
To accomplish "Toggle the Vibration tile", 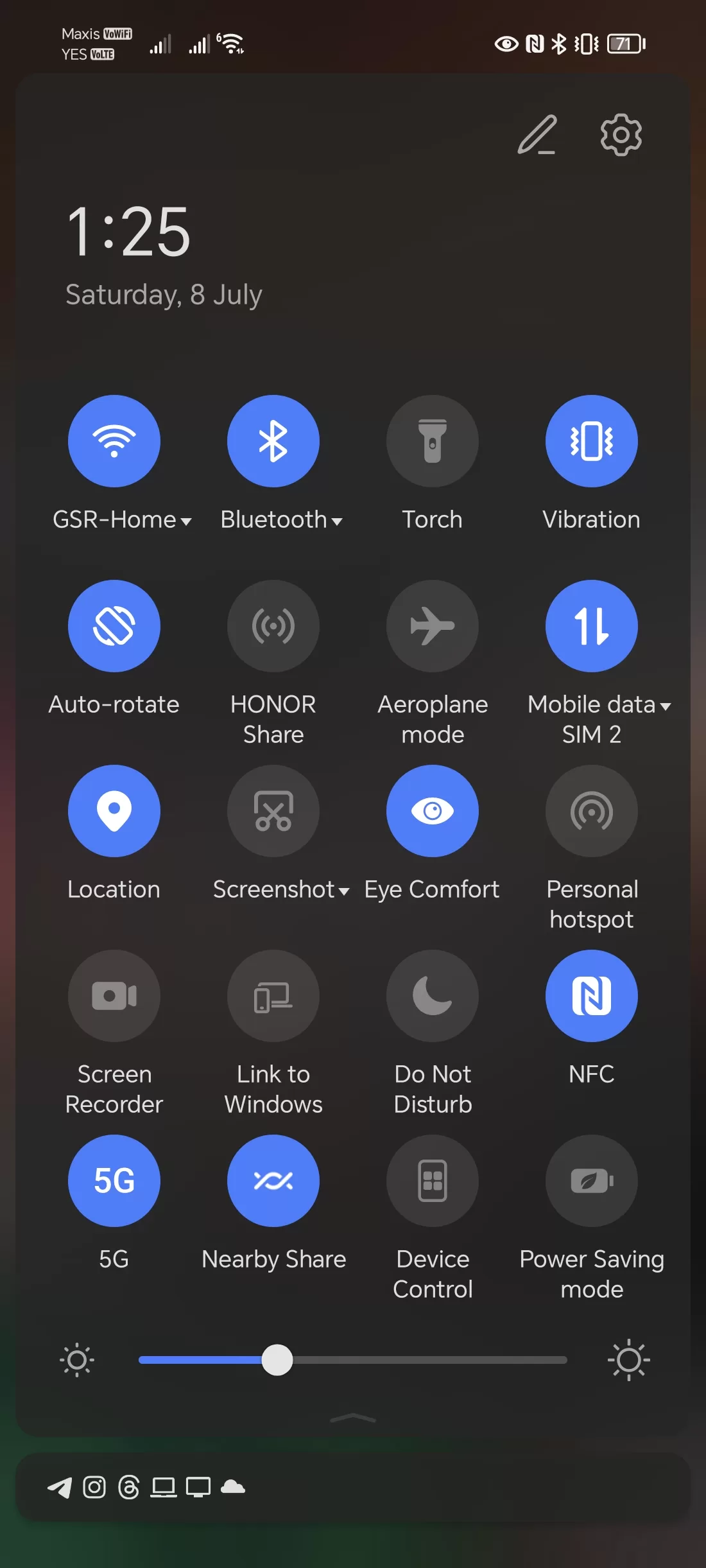I will (592, 441).
